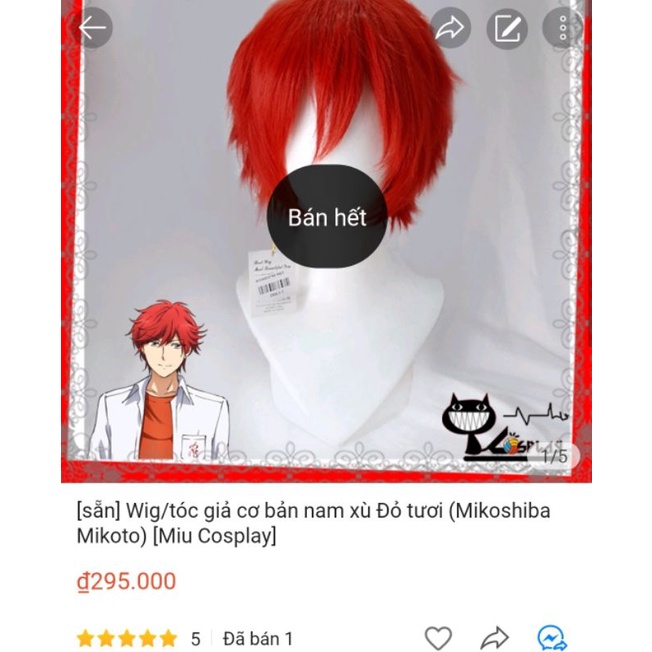Tap share arrow beside the heart icon

click(x=495, y=637)
